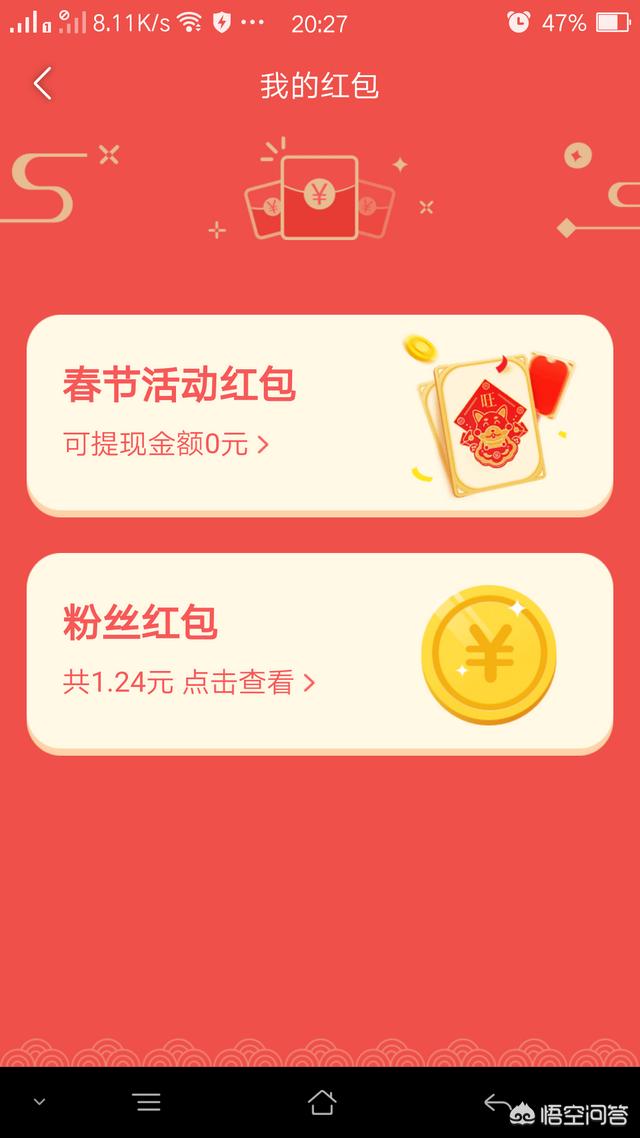Open the 春节活动红包 card

click(319, 413)
